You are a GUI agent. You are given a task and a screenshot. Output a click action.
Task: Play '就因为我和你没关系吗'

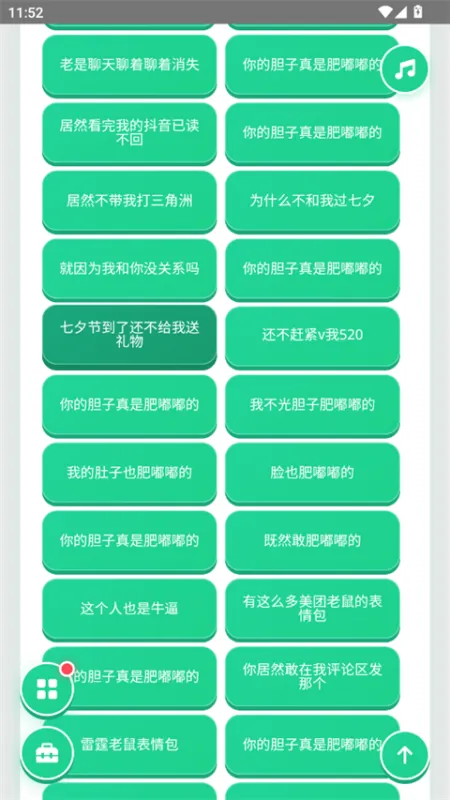pyautogui.click(x=129, y=269)
